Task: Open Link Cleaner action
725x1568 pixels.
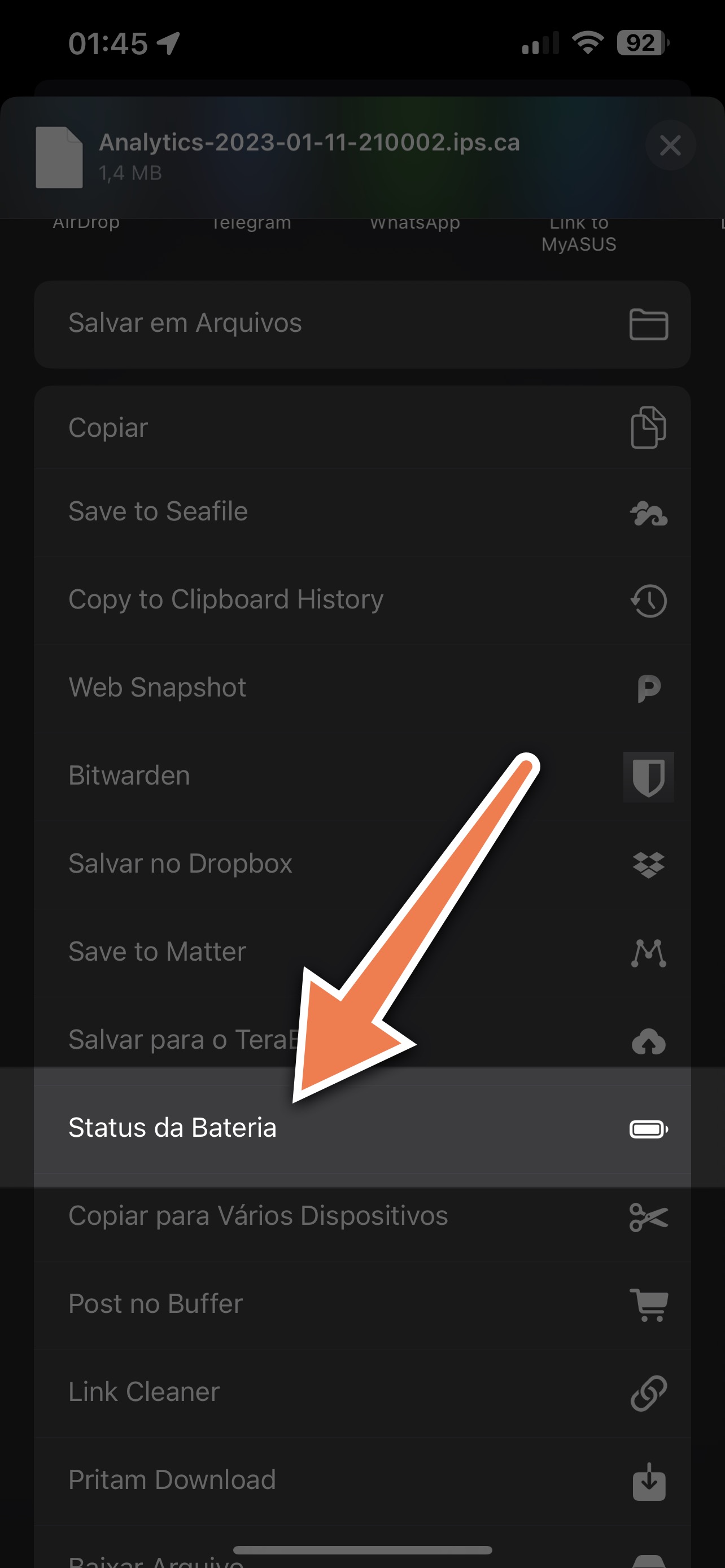Action: tap(362, 1392)
